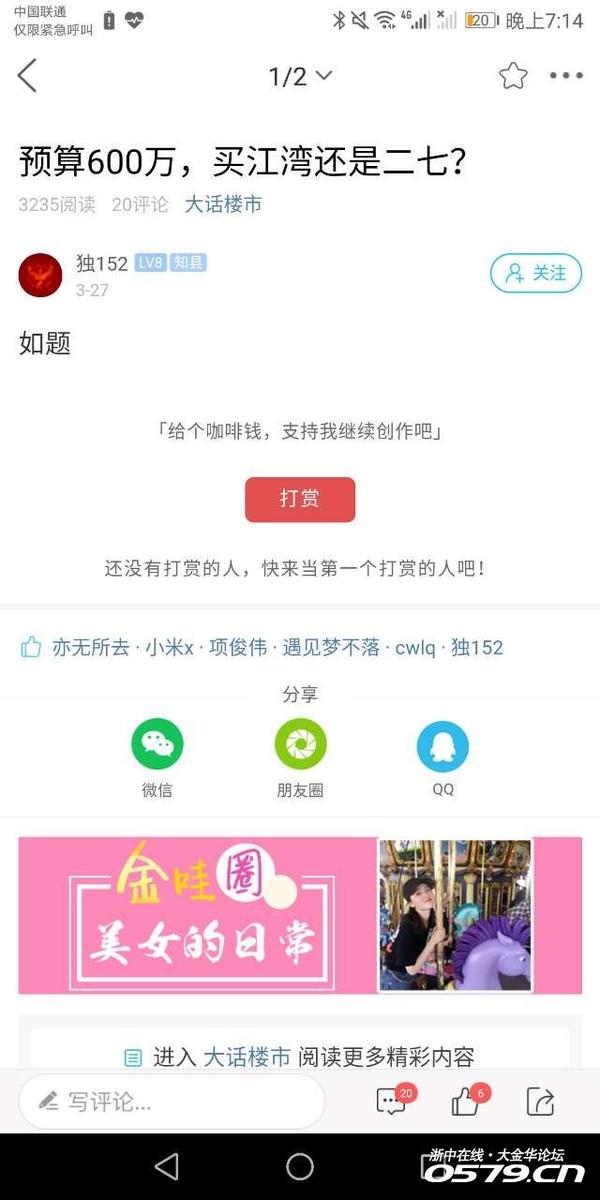Return to the home screen via system home

point(300,1166)
